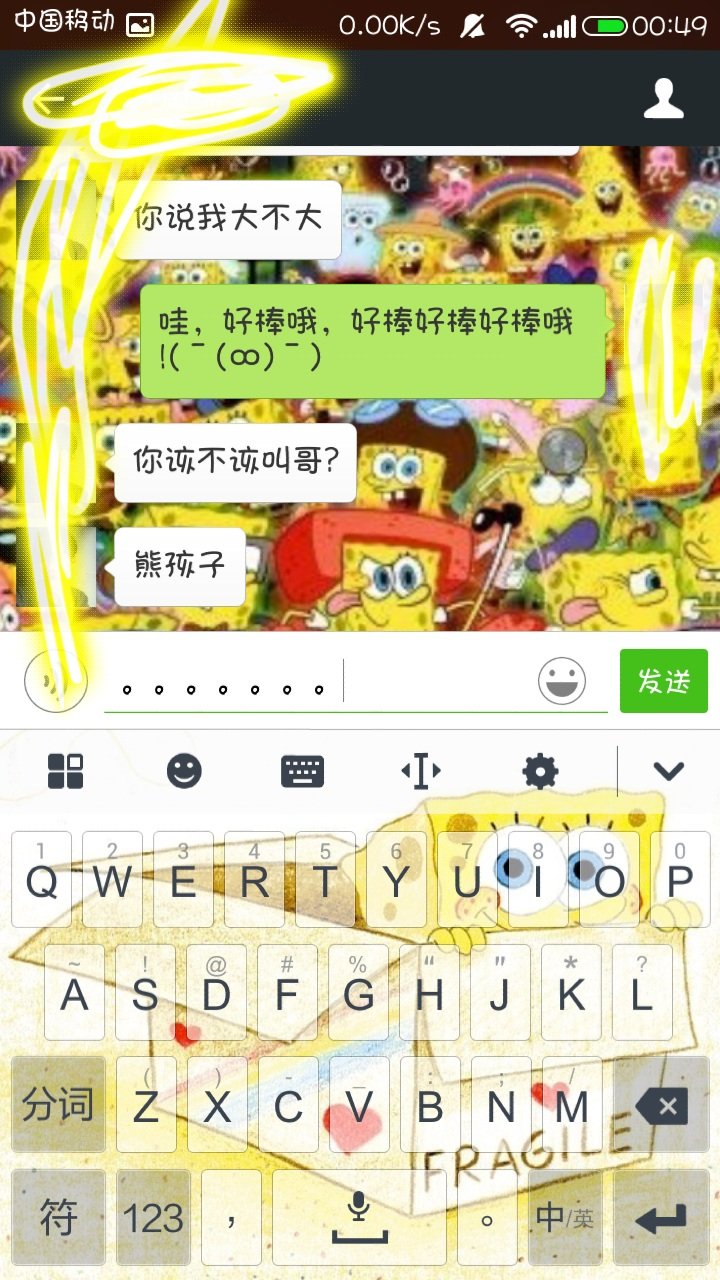Start voice input via the microphone spacebar
720x1280 pixels.
pos(359,1217)
